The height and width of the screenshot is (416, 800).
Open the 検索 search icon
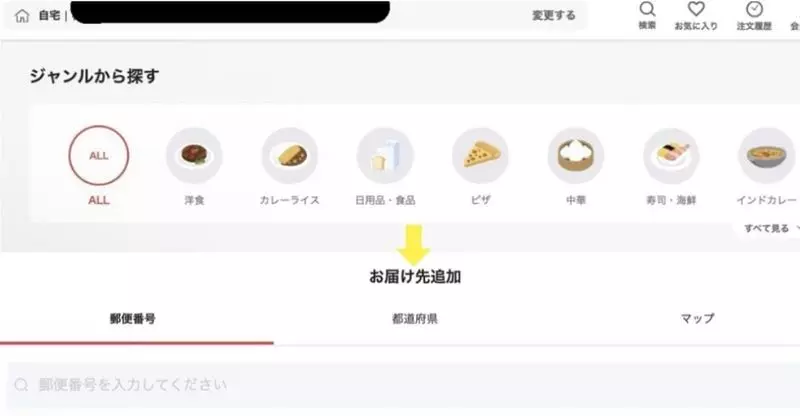point(647,15)
